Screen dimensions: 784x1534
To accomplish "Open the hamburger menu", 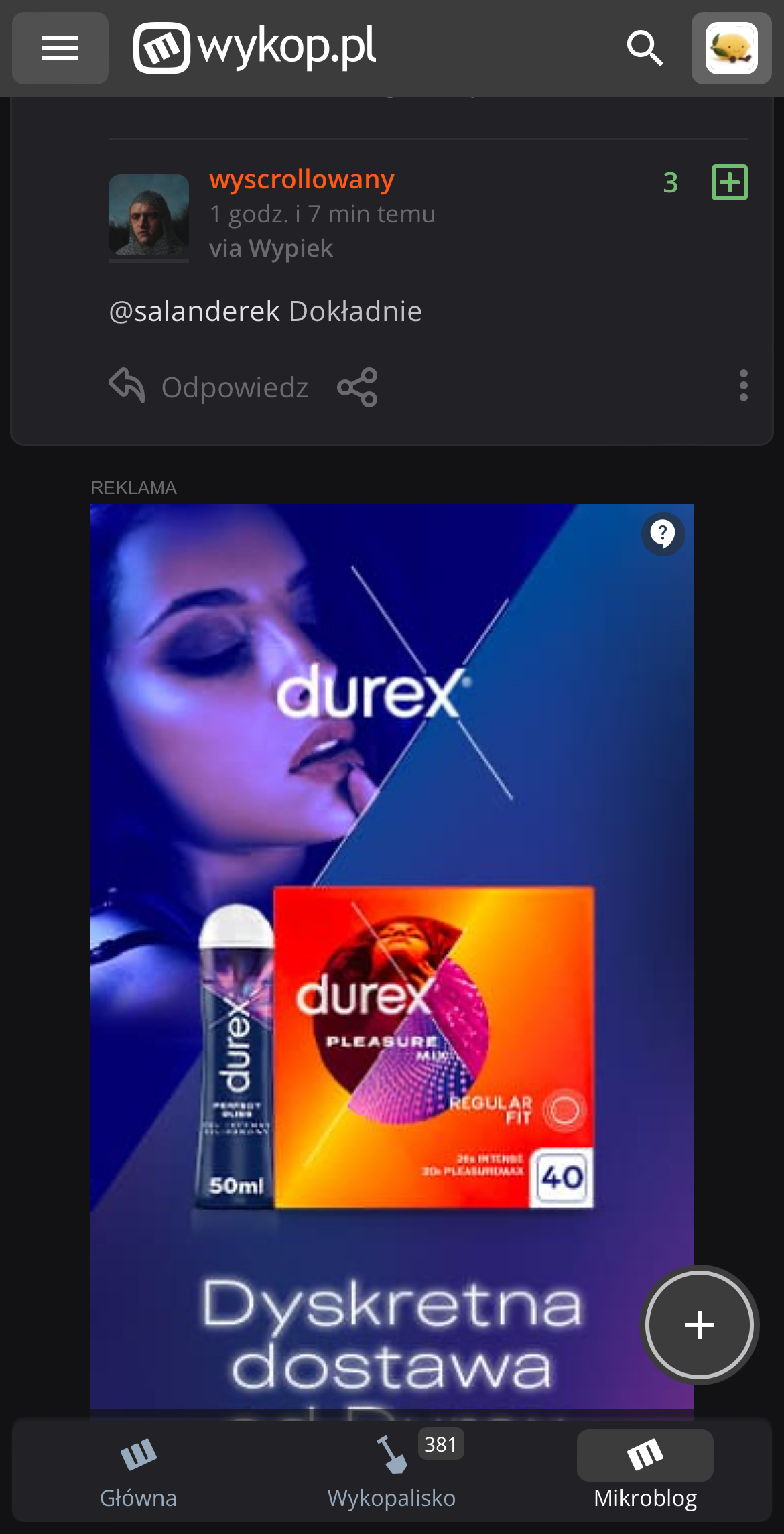I will coord(60,48).
